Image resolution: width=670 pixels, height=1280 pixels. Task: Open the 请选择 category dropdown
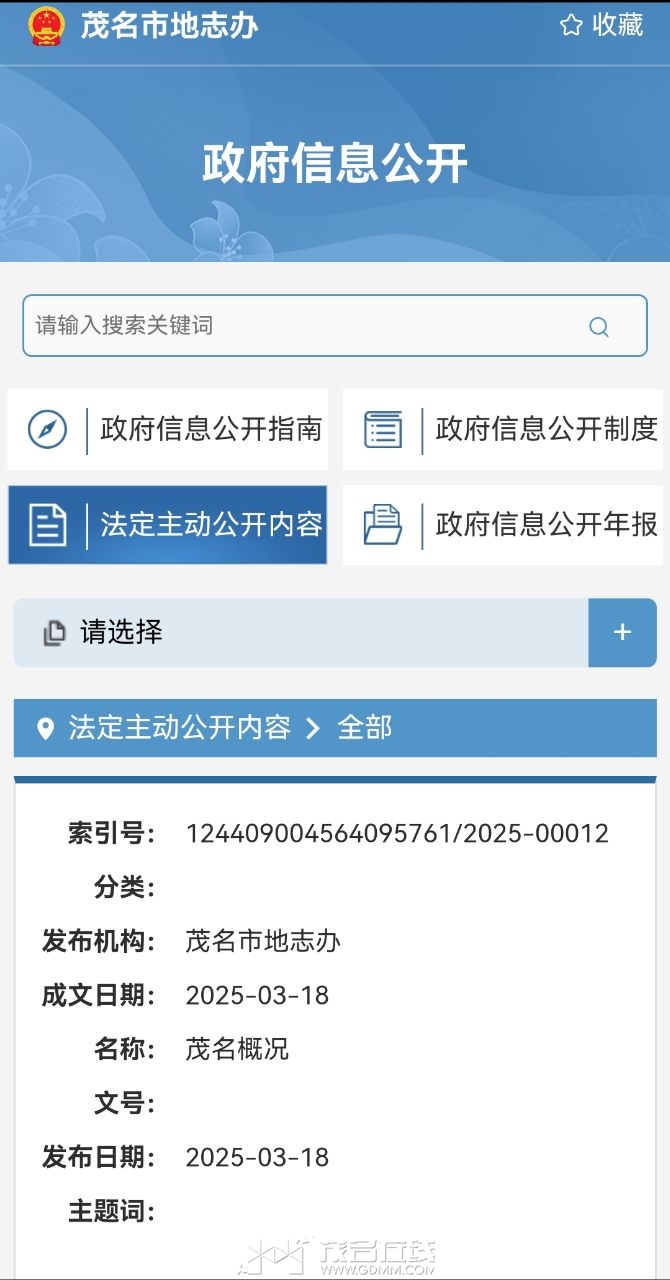pyautogui.click(x=300, y=632)
